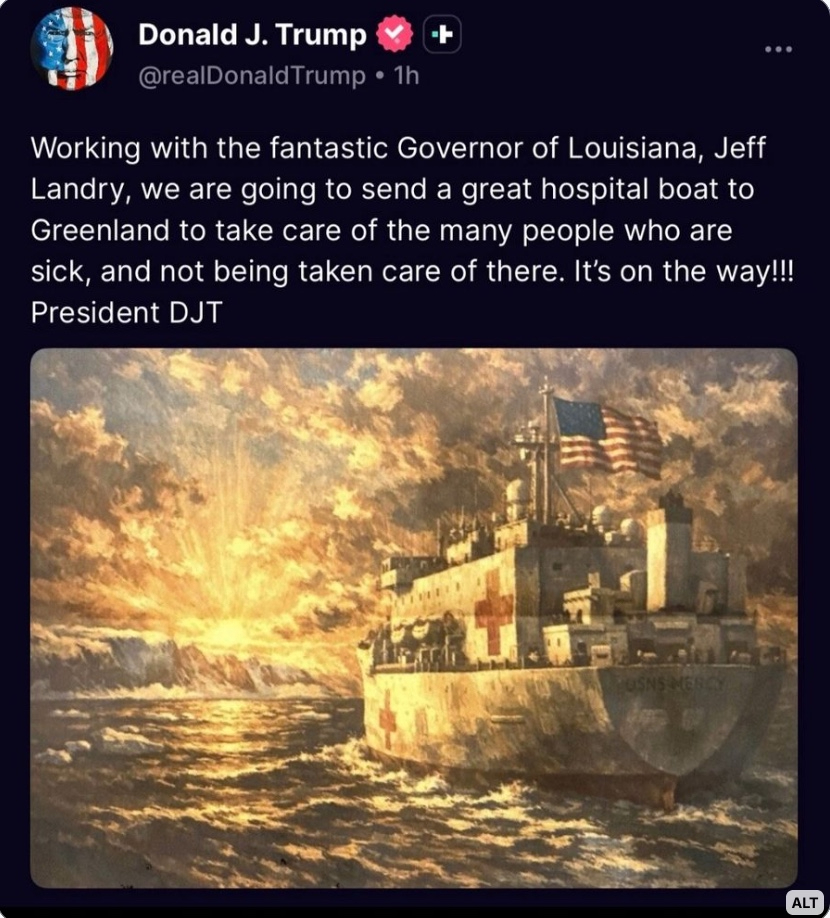This screenshot has height=918, width=830.
Task: View the hospital ship painting full size
Action: [x=414, y=617]
